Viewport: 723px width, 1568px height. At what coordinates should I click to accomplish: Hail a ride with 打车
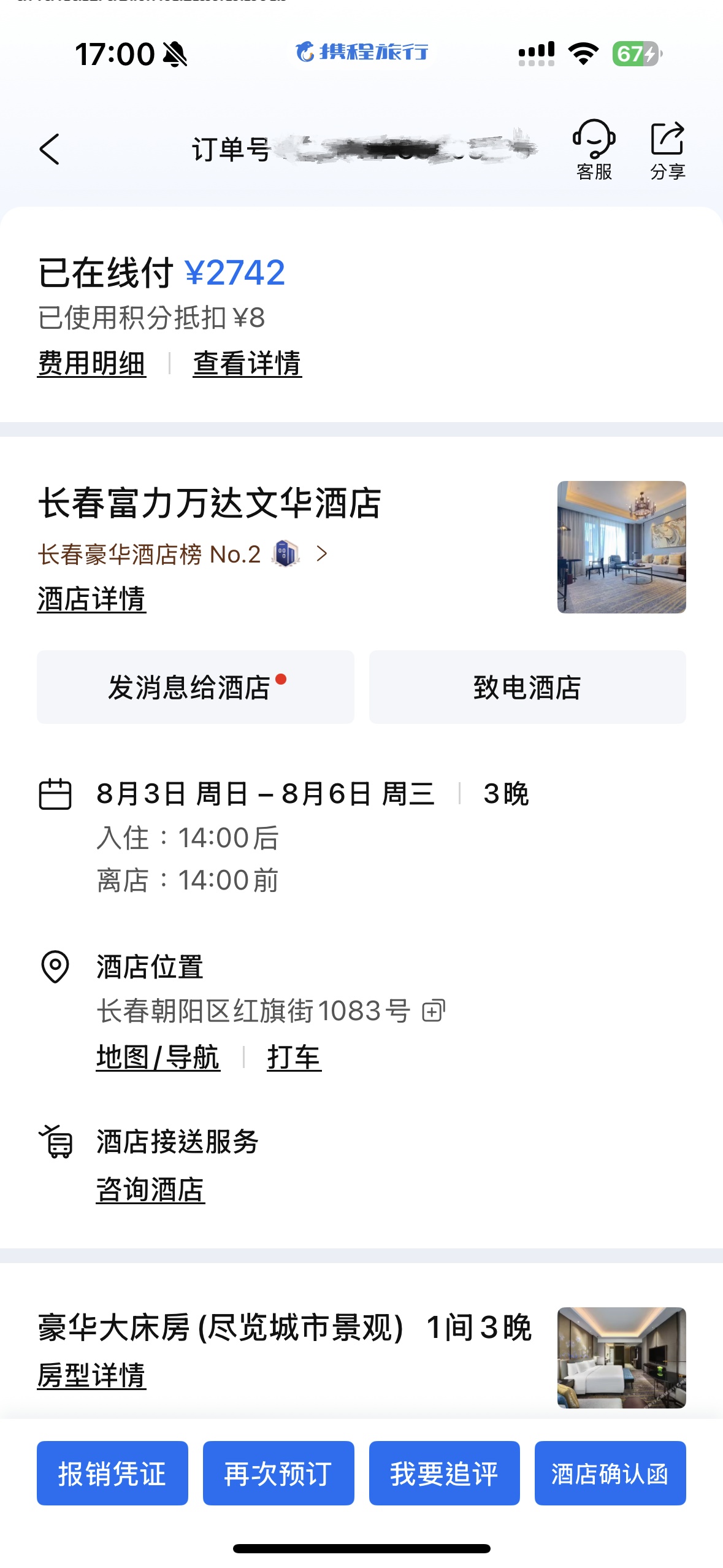(294, 1058)
